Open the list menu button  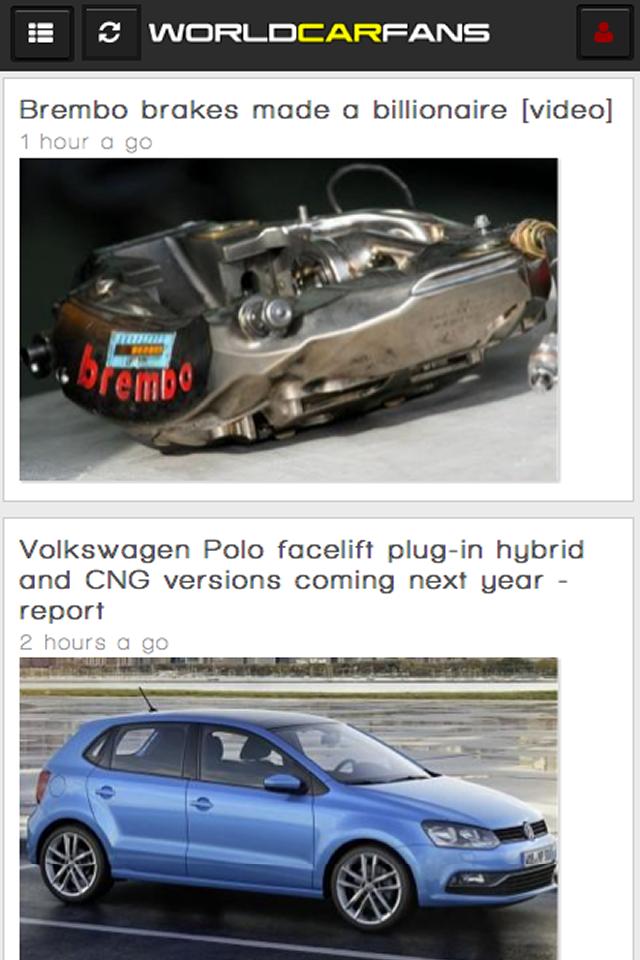41,33
